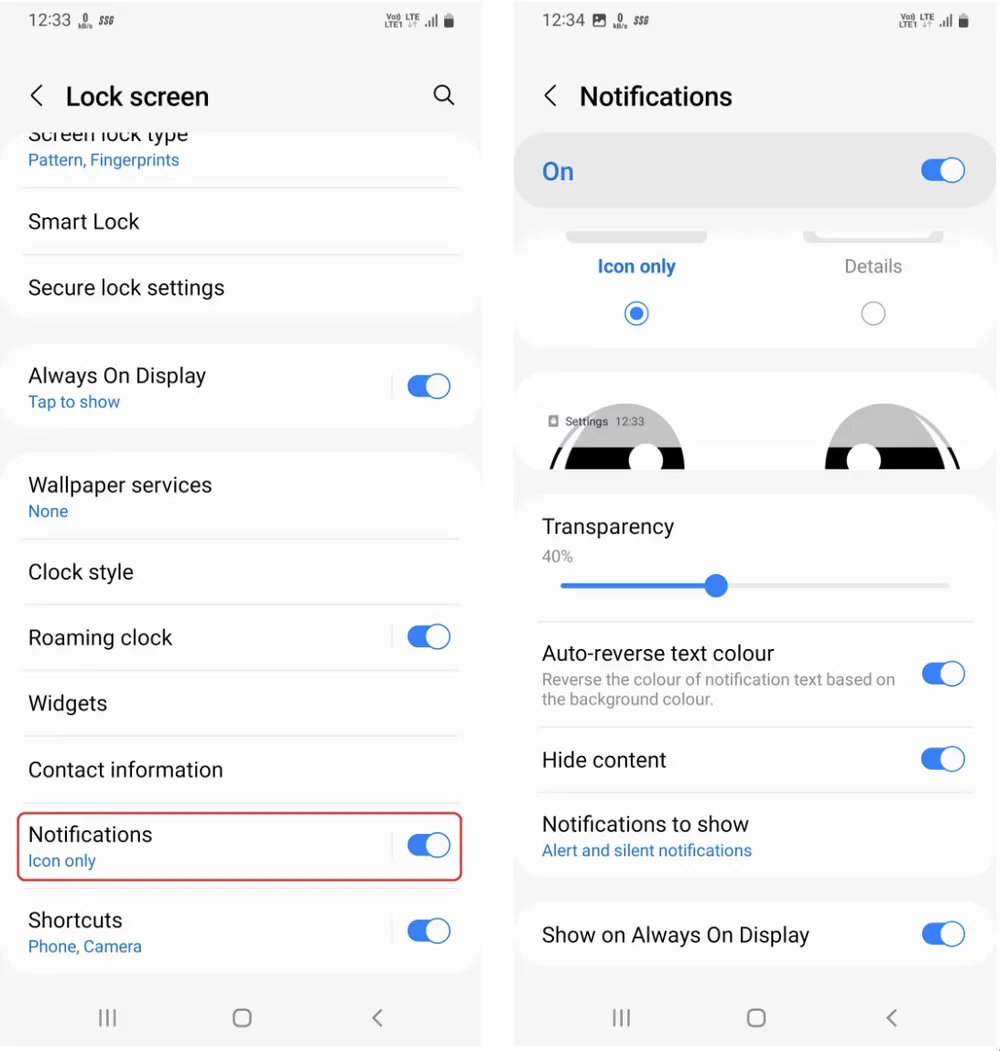
Task: Search within Lock screen settings
Action: tap(443, 95)
